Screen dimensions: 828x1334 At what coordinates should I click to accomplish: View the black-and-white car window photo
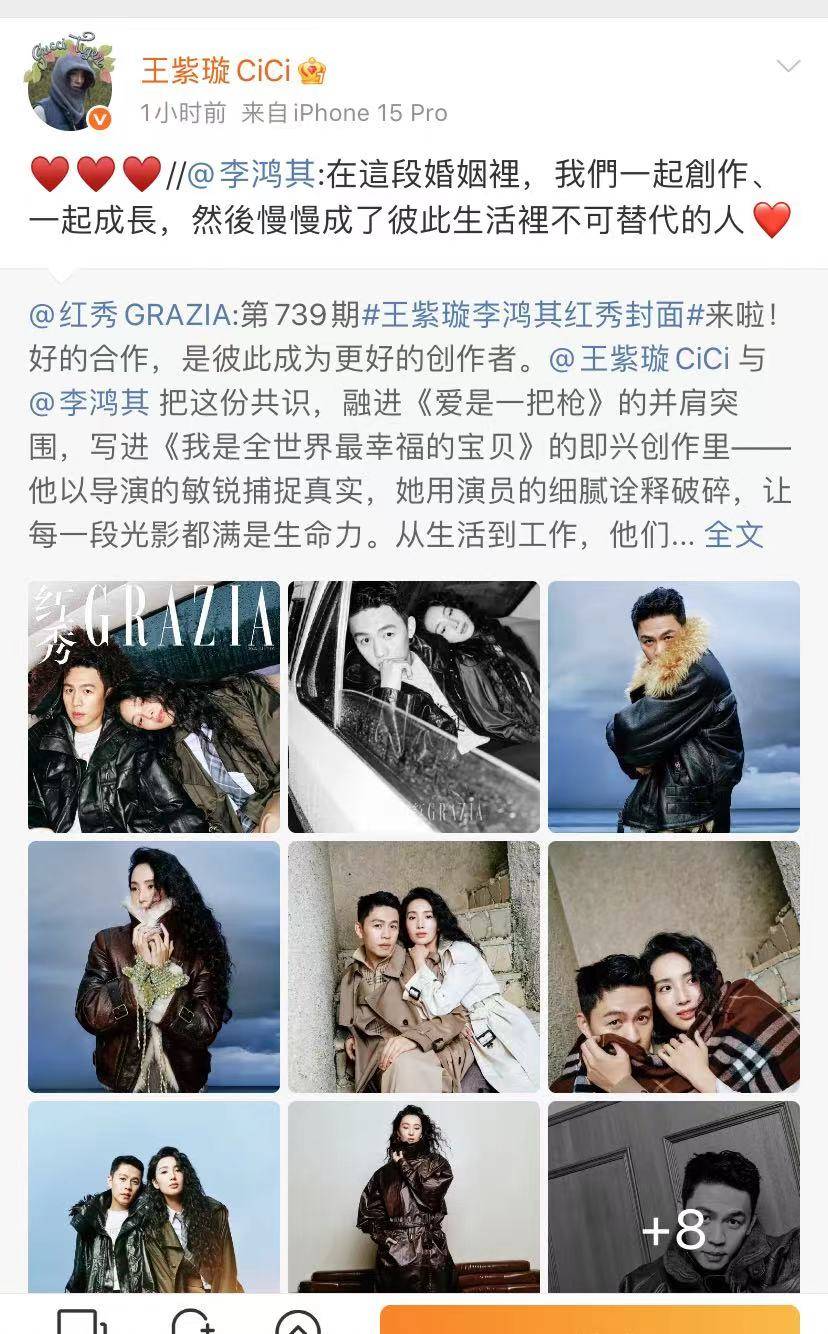[x=414, y=706]
